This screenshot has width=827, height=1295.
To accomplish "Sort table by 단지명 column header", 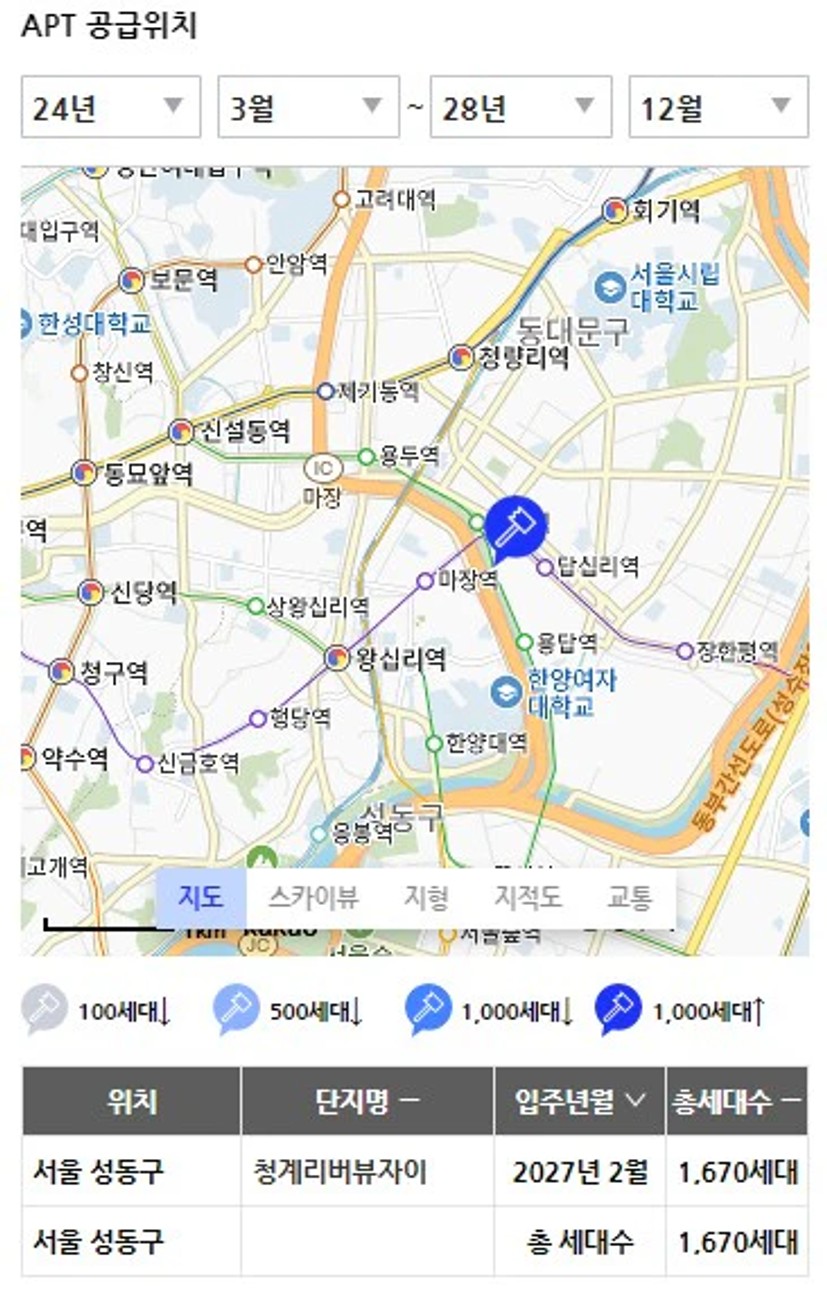I will [367, 1101].
